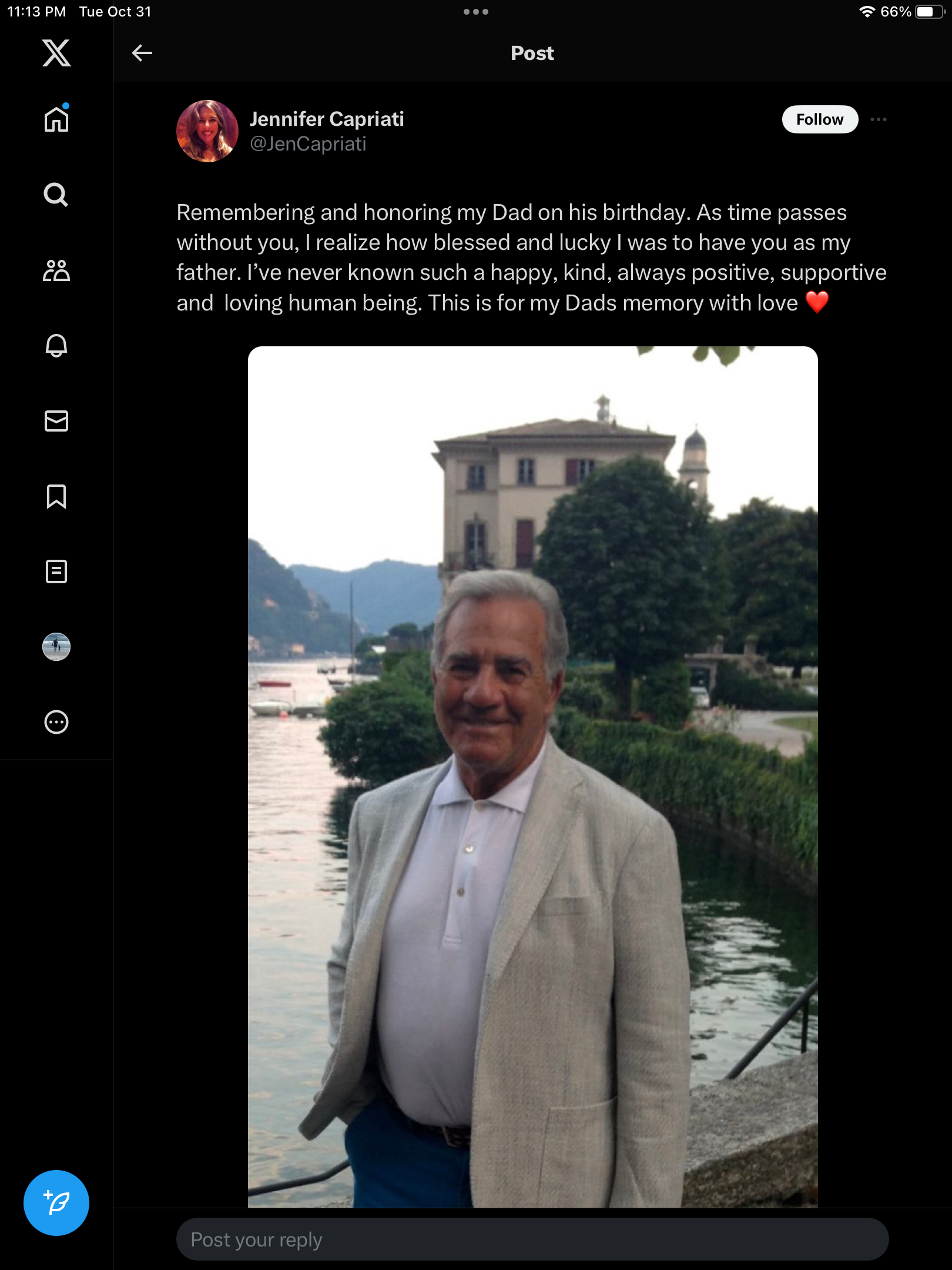Compose a new post
Image resolution: width=952 pixels, height=1270 pixels.
56,1202
